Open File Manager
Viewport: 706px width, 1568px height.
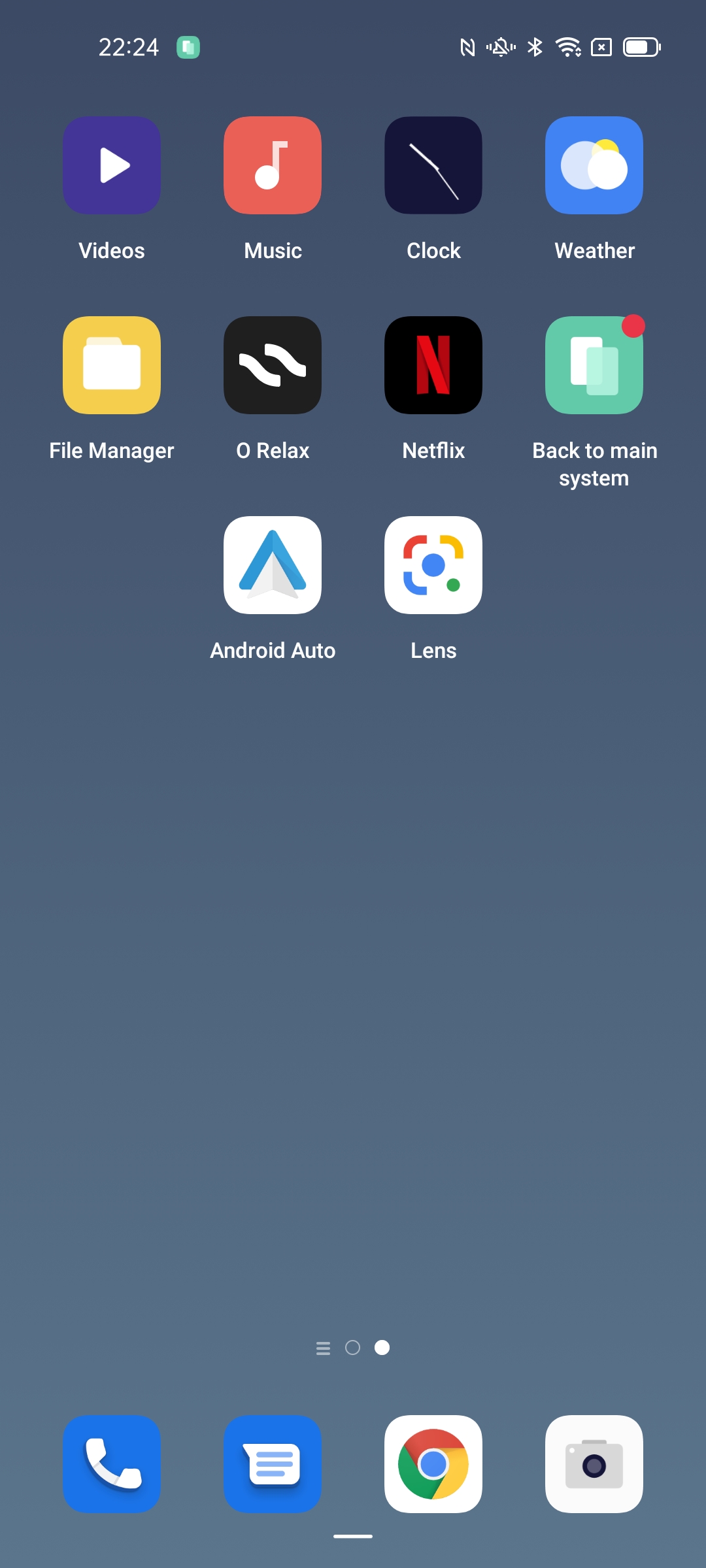pos(112,365)
